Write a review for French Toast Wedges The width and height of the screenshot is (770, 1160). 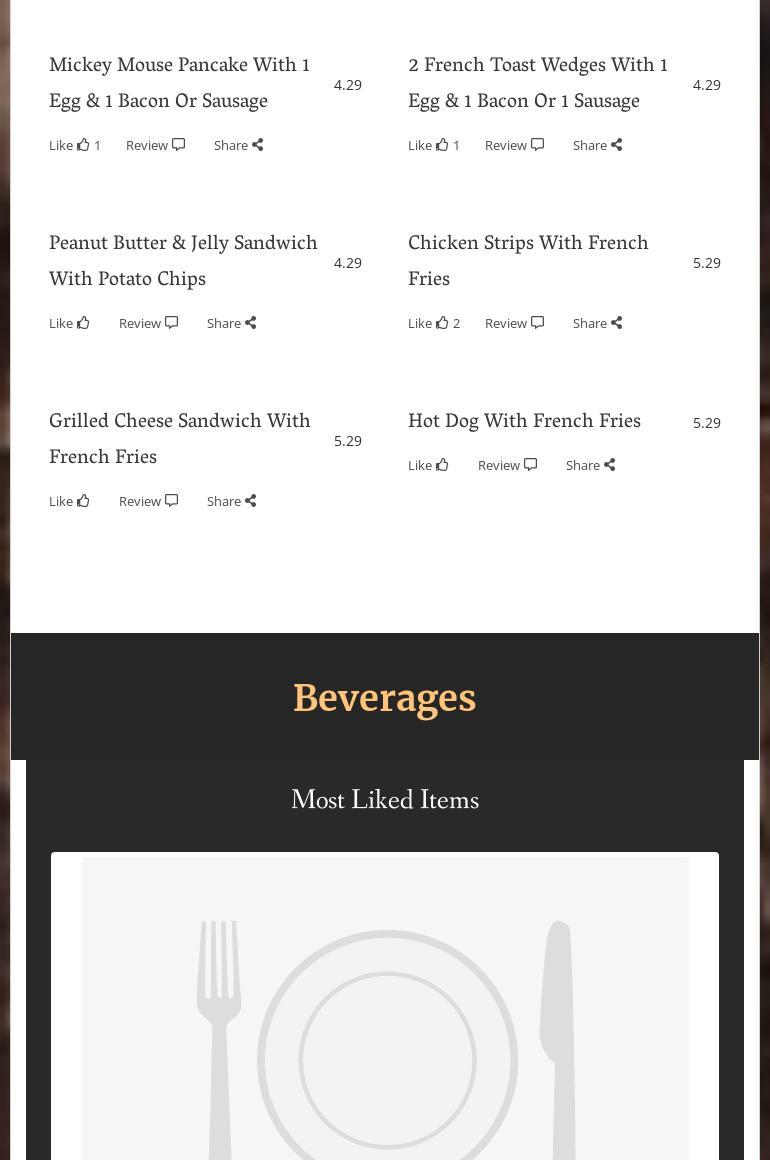point(514,145)
